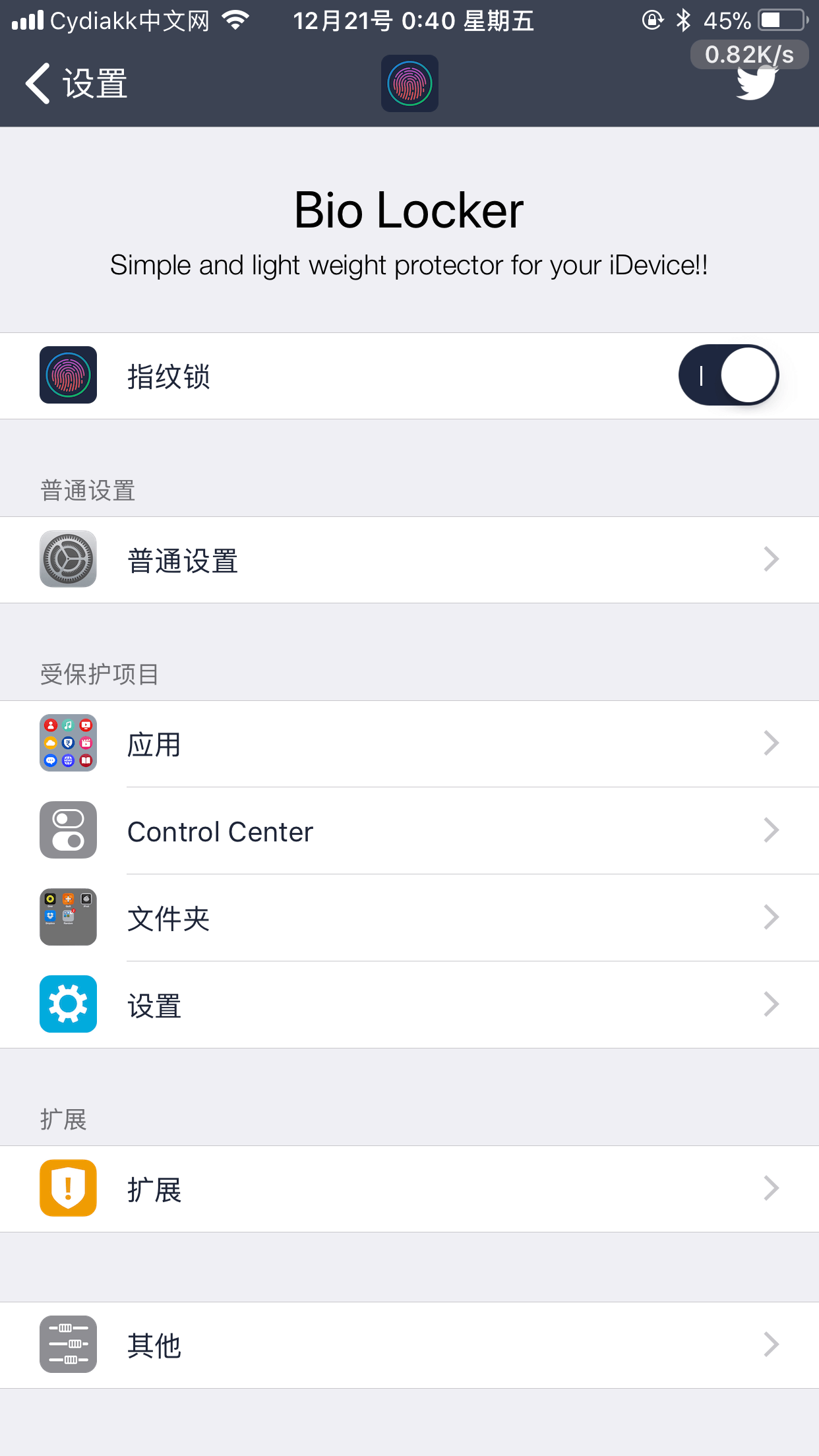This screenshot has height=1456, width=819.
Task: Open the 其他 other options row
Action: tap(409, 1345)
